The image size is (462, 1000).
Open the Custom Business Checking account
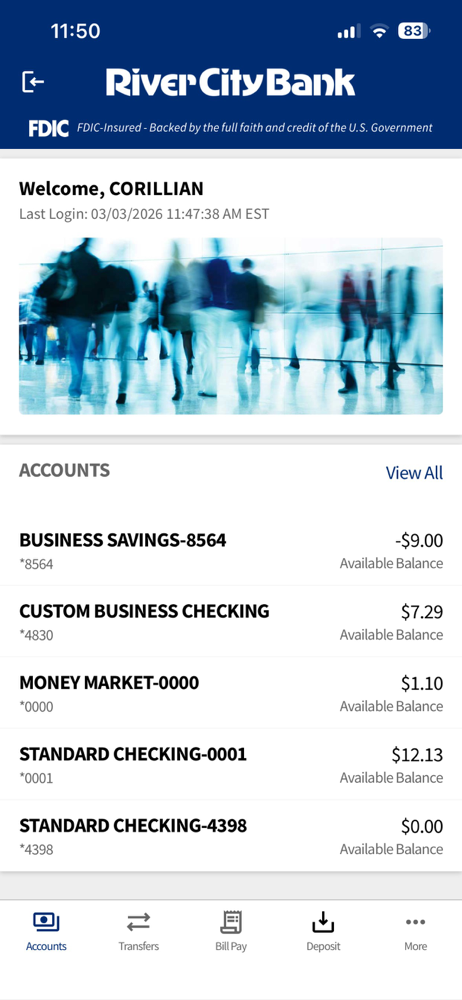tap(231, 622)
